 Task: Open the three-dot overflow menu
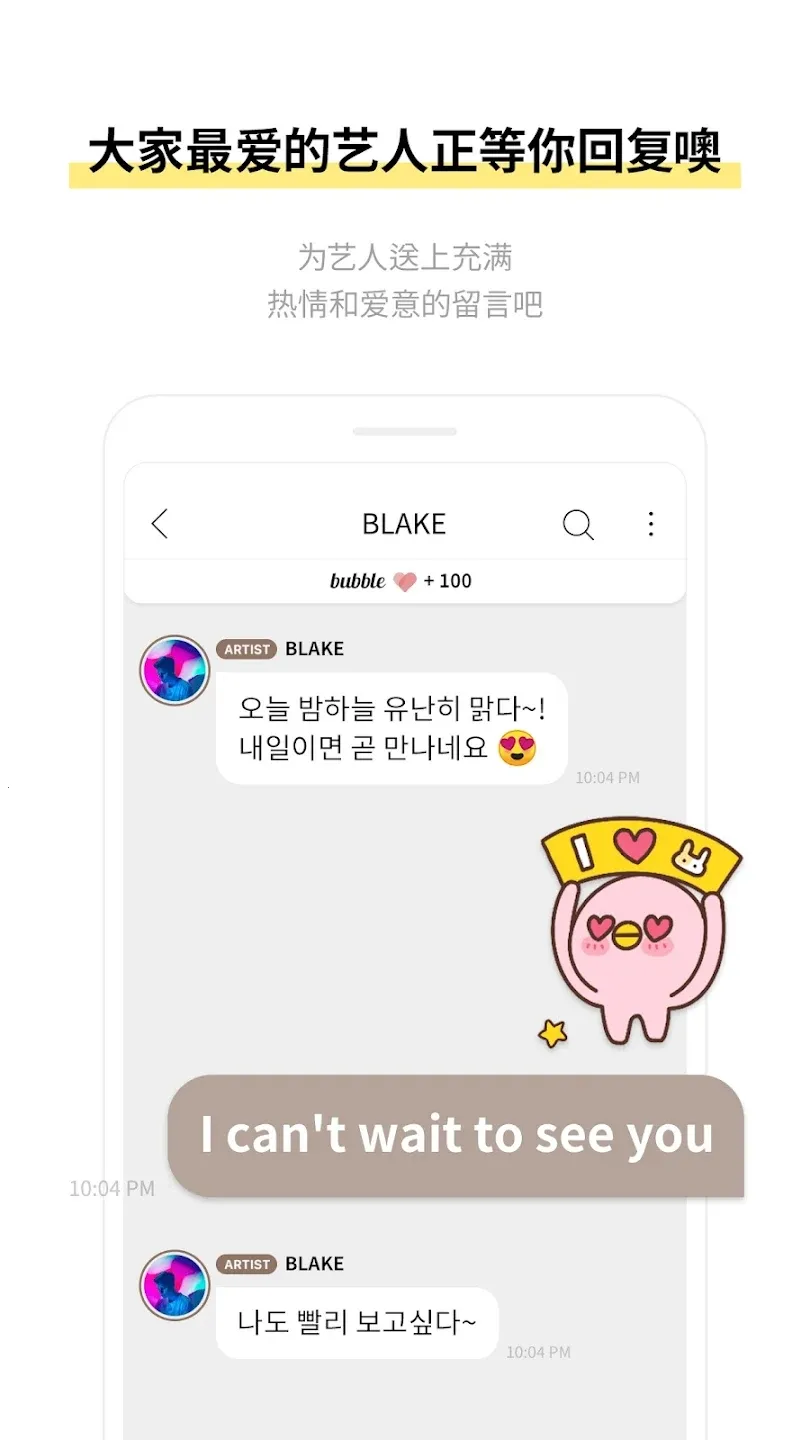pyautogui.click(x=651, y=523)
